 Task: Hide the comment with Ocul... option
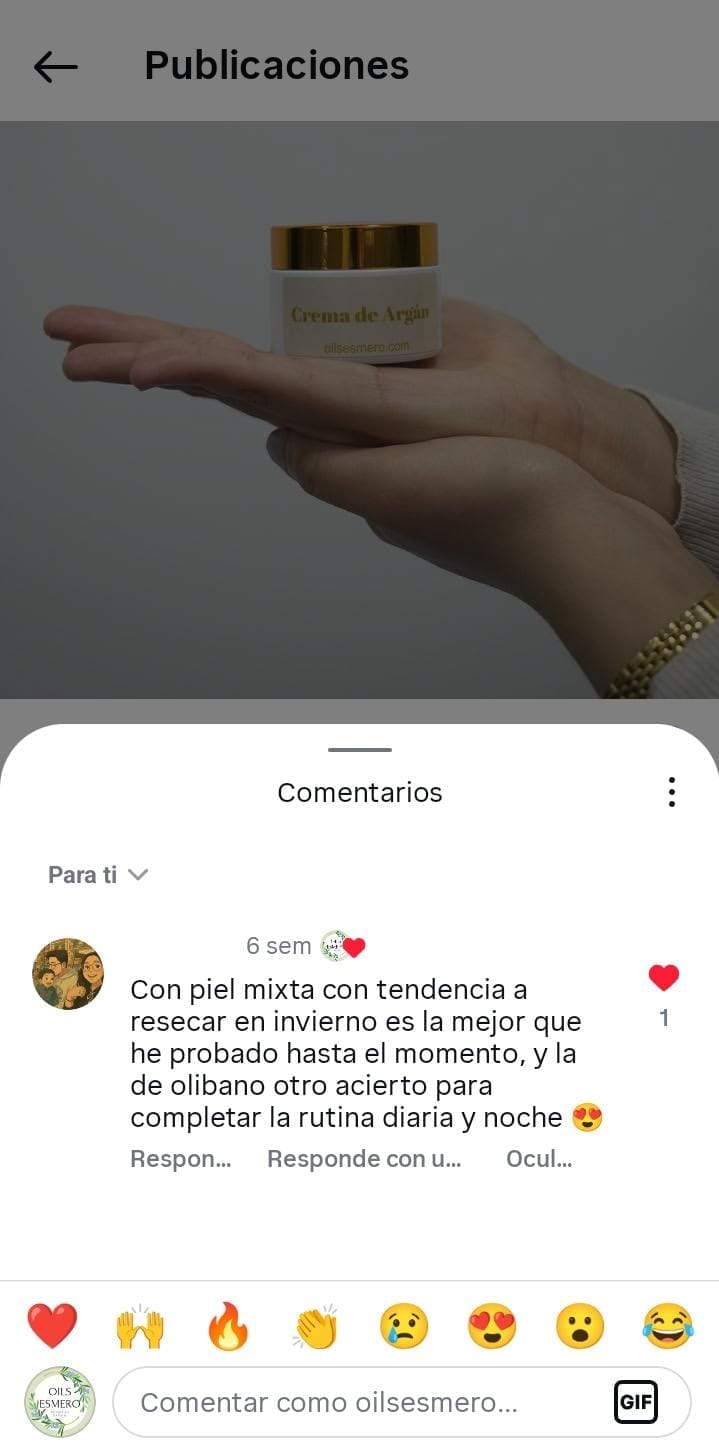[539, 1159]
